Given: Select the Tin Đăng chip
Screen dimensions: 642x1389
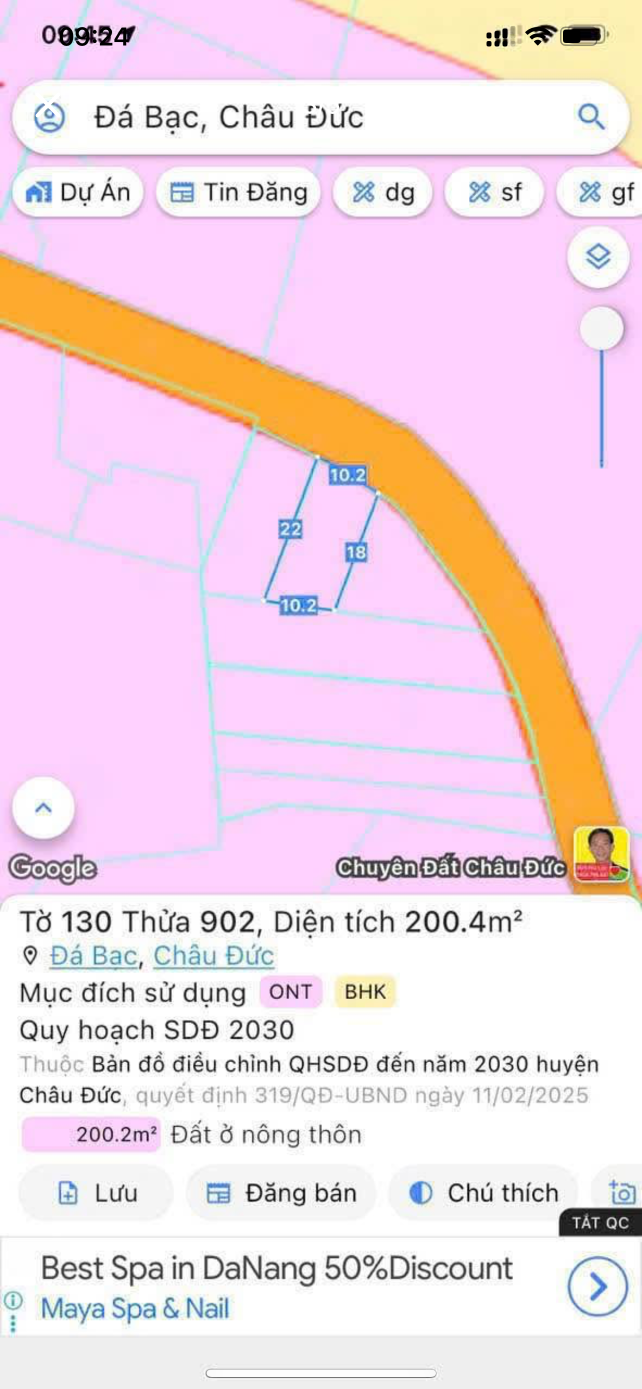Looking at the screenshot, I should coord(238,192).
